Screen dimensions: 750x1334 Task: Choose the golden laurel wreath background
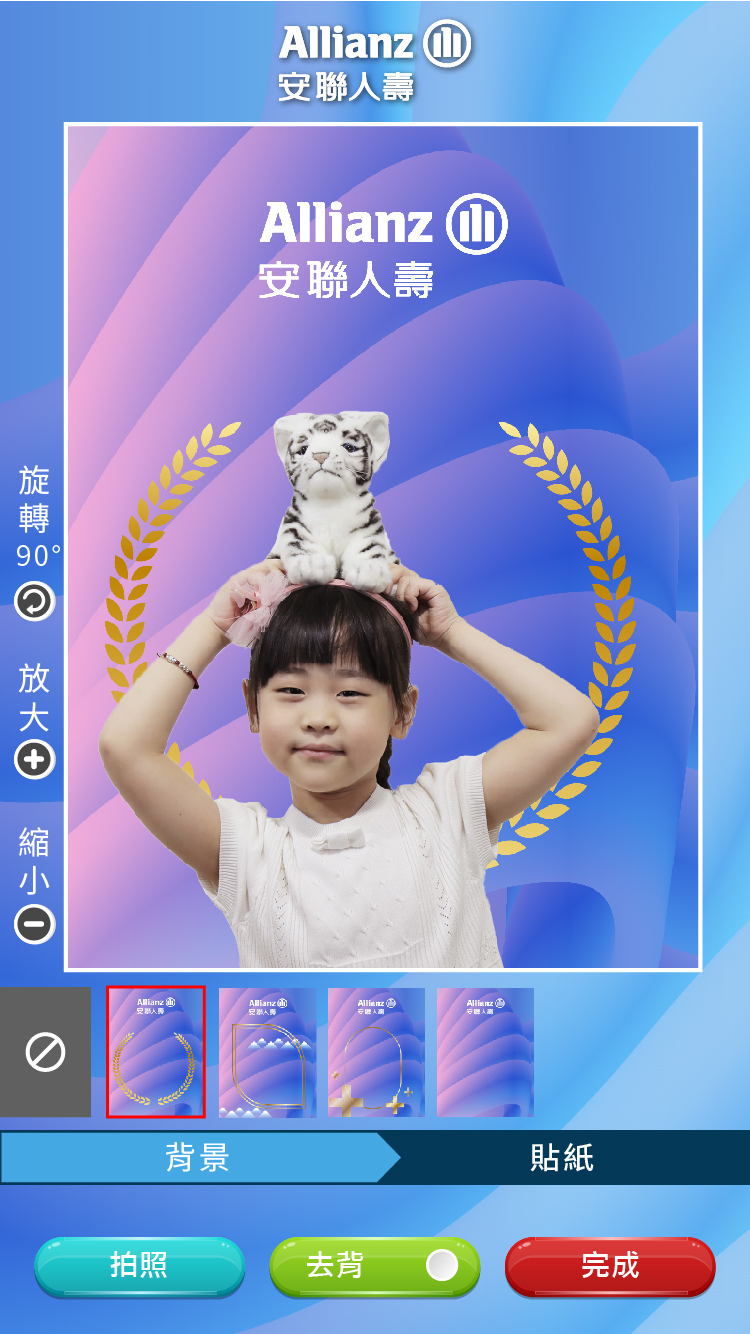click(x=156, y=1052)
